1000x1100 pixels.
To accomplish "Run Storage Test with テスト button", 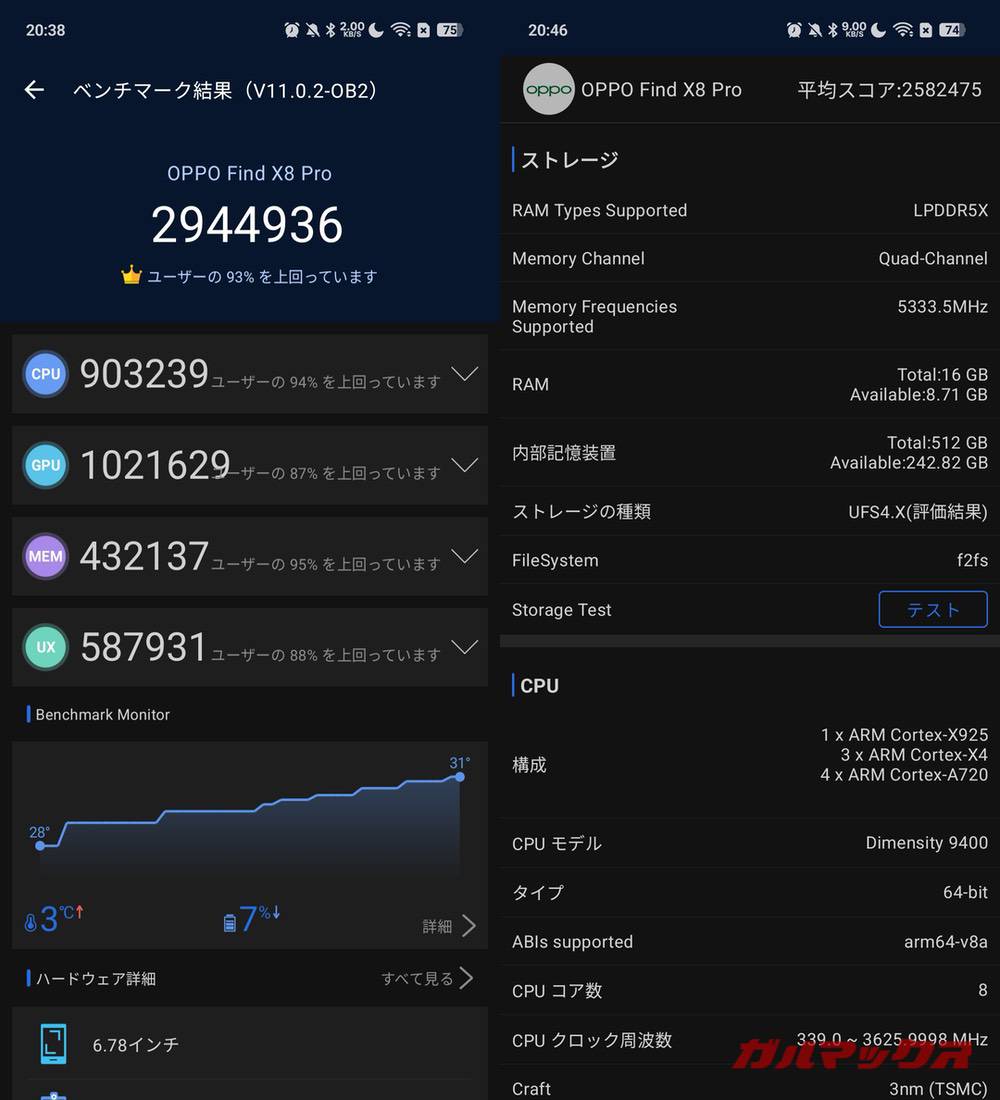I will coord(932,610).
